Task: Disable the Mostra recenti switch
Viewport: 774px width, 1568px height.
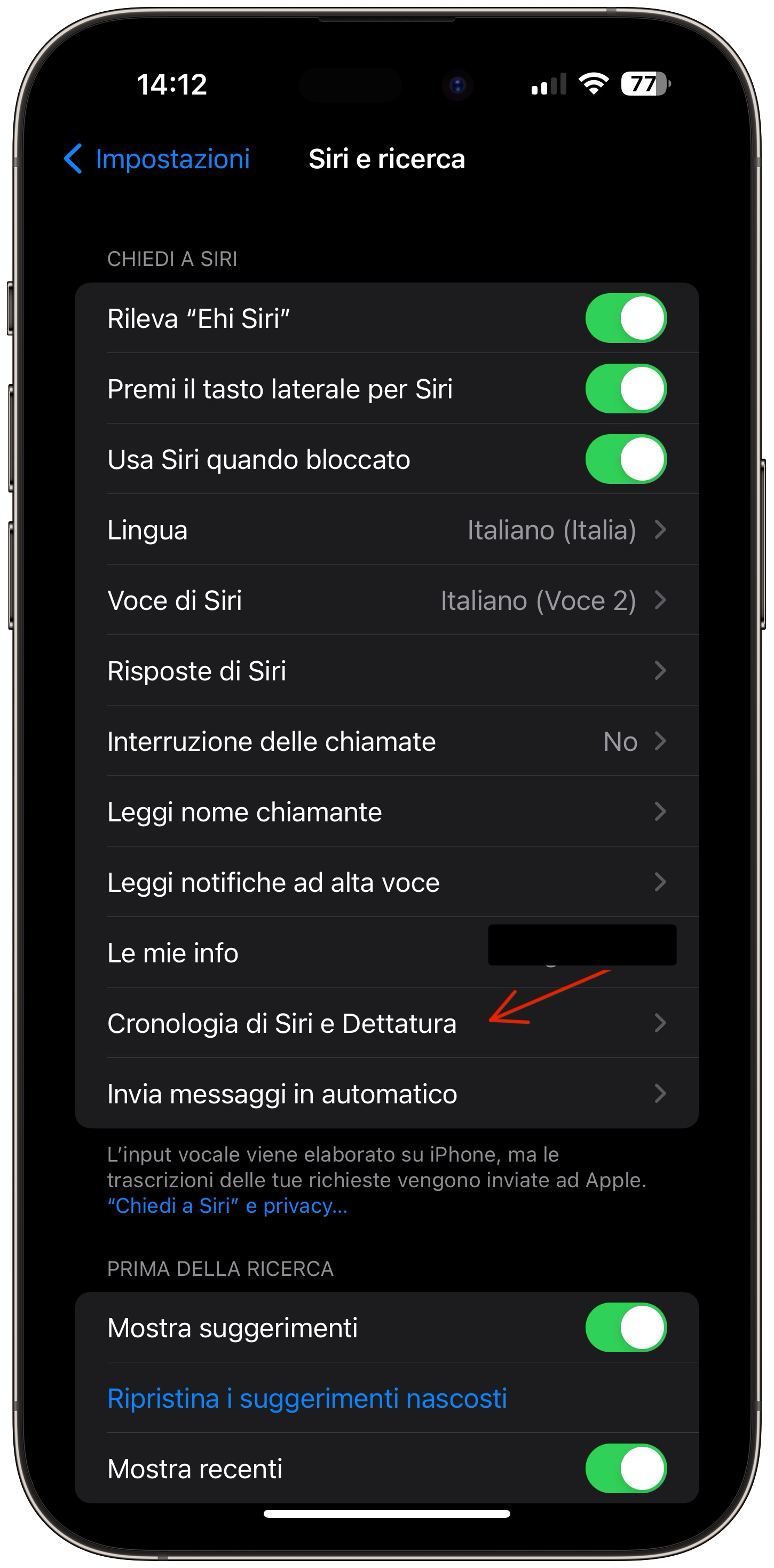Action: (x=626, y=1469)
